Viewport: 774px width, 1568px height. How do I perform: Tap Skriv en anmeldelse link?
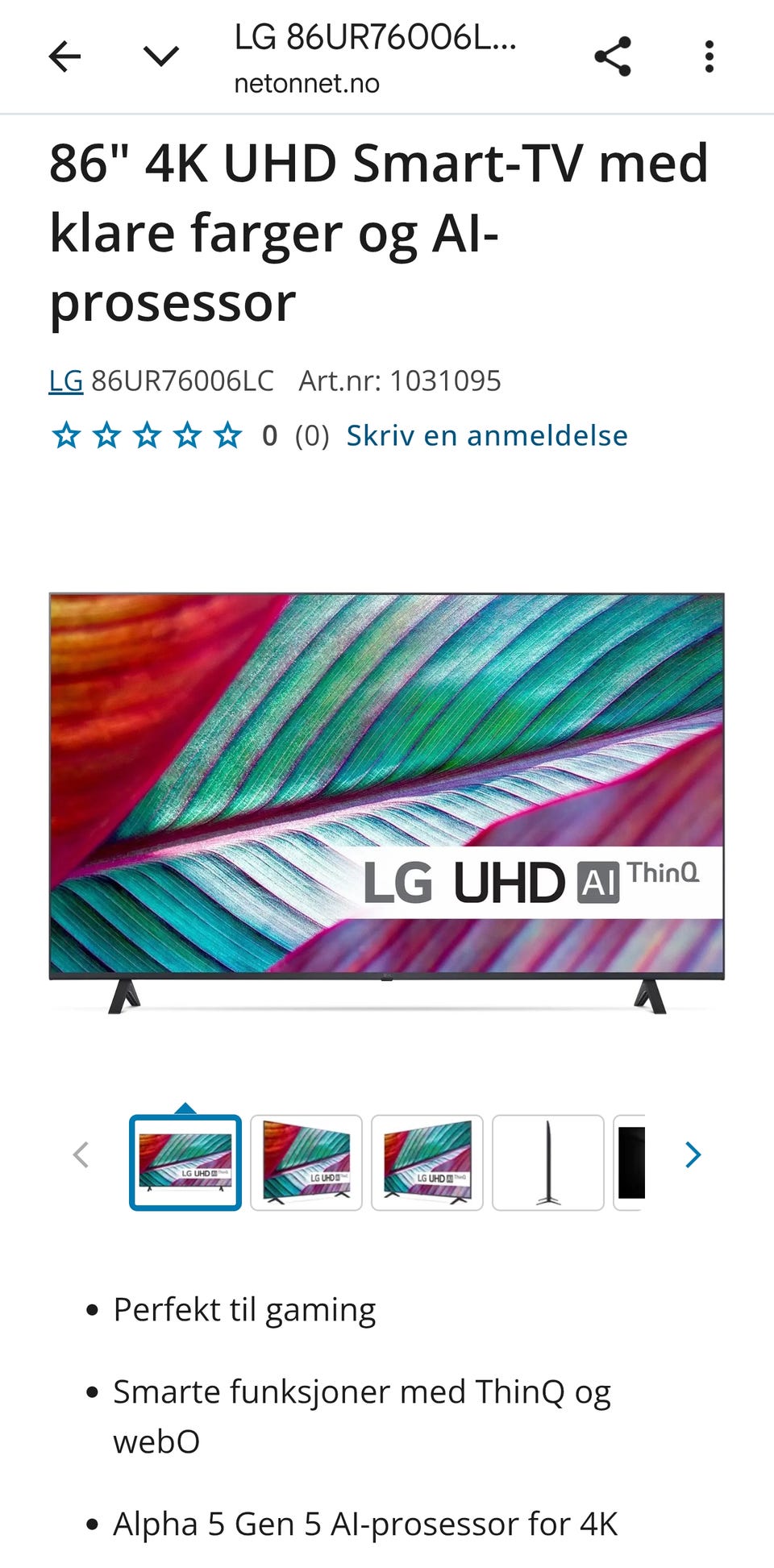(487, 435)
